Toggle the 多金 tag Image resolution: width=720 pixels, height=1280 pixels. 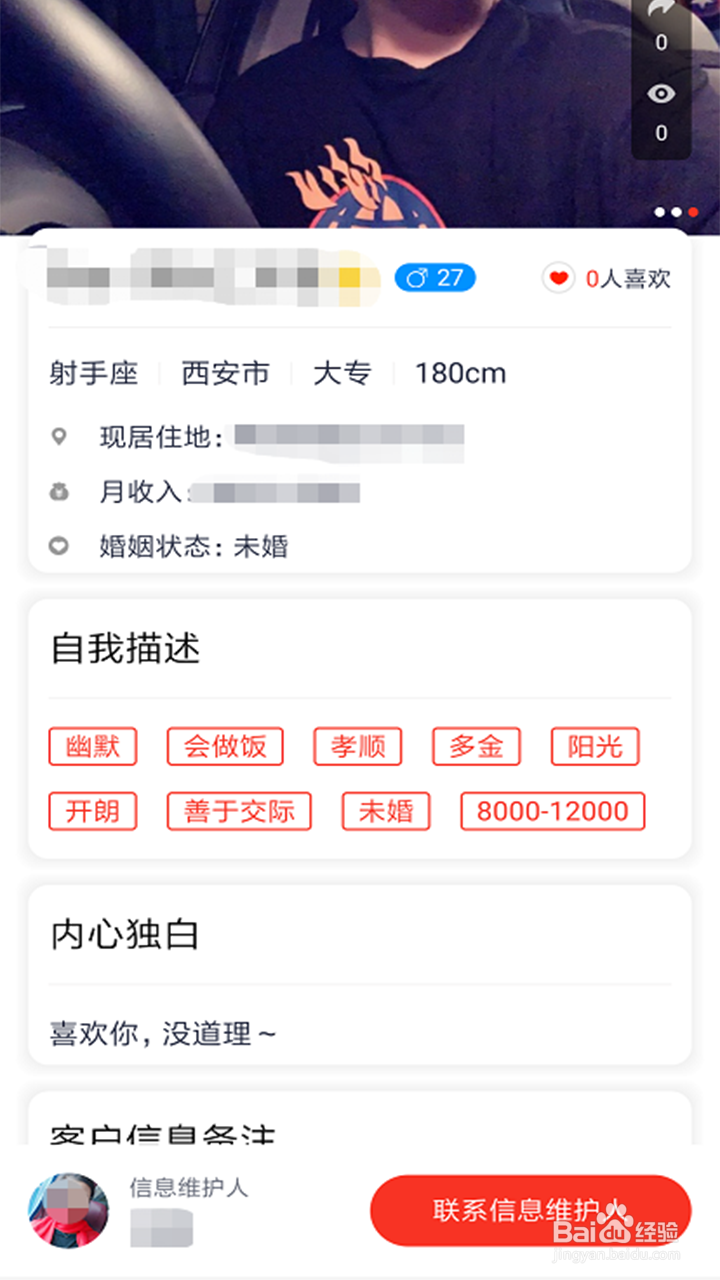click(476, 747)
